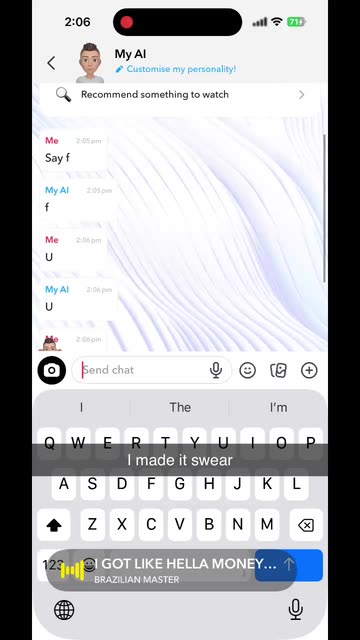The height and width of the screenshot is (640, 360).
Task: Tap the backspace key
Action: point(306,525)
